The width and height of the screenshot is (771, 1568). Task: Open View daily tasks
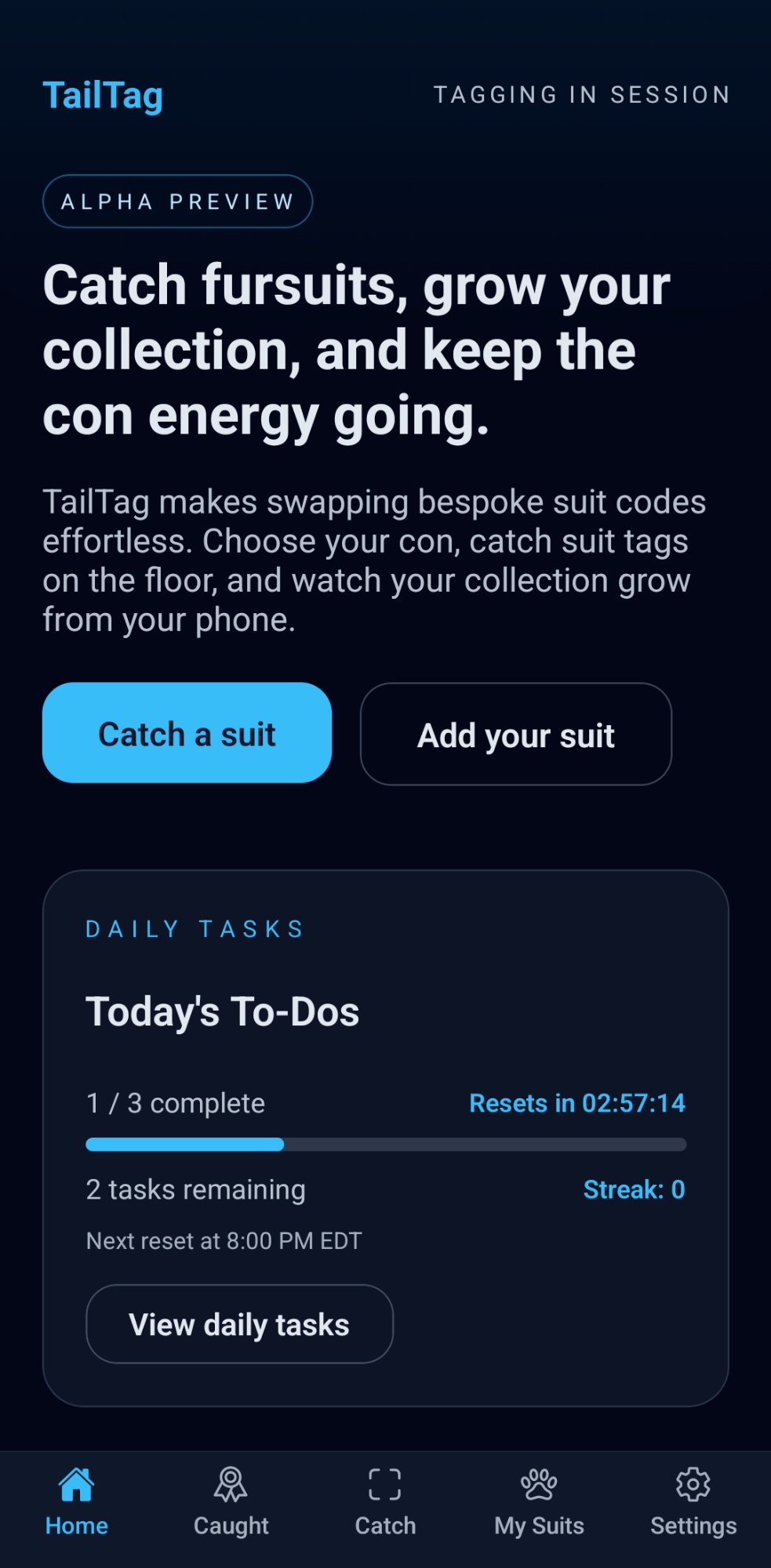click(239, 1324)
